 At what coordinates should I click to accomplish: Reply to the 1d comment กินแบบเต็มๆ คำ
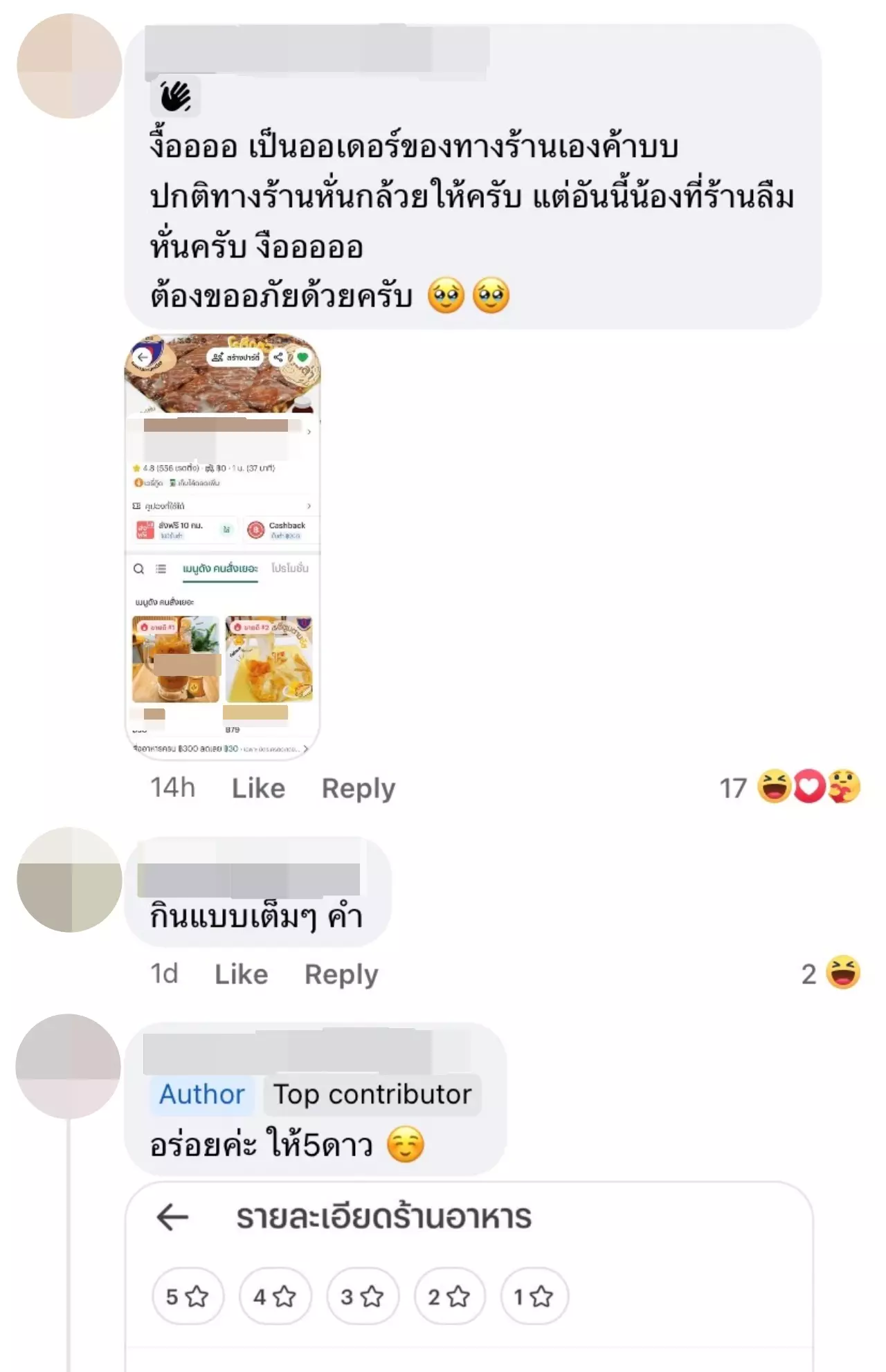341,974
